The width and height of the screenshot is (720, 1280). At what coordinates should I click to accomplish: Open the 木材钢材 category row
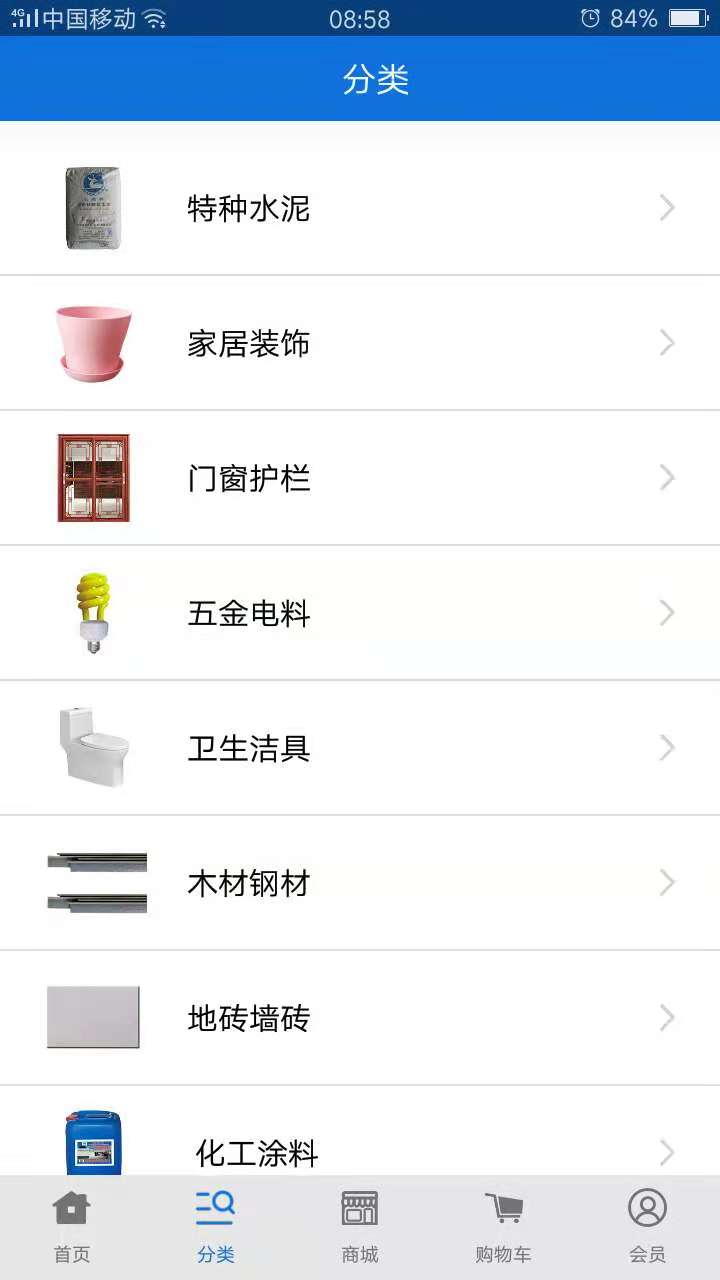tap(360, 882)
